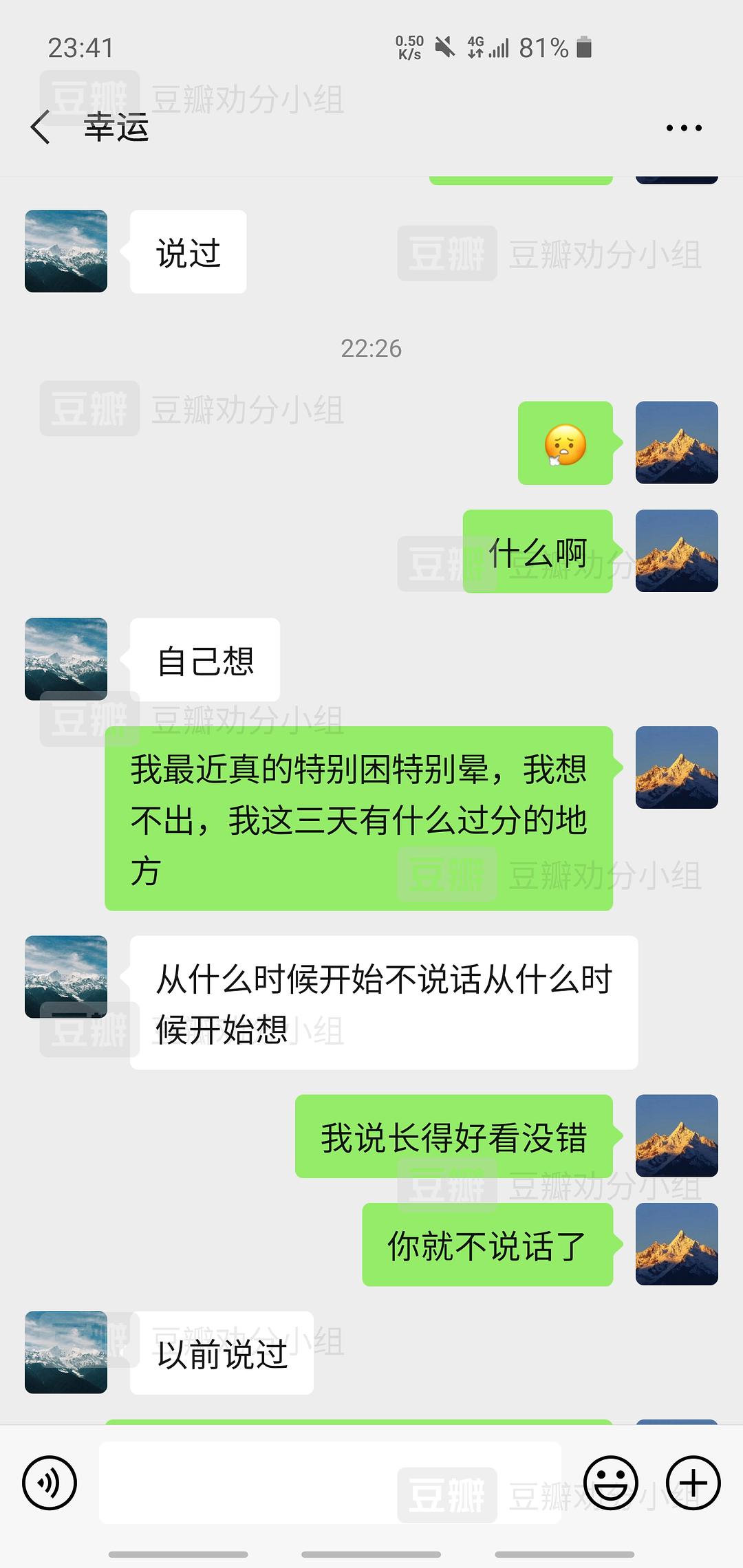Open the chat's three-dot menu

point(684,128)
